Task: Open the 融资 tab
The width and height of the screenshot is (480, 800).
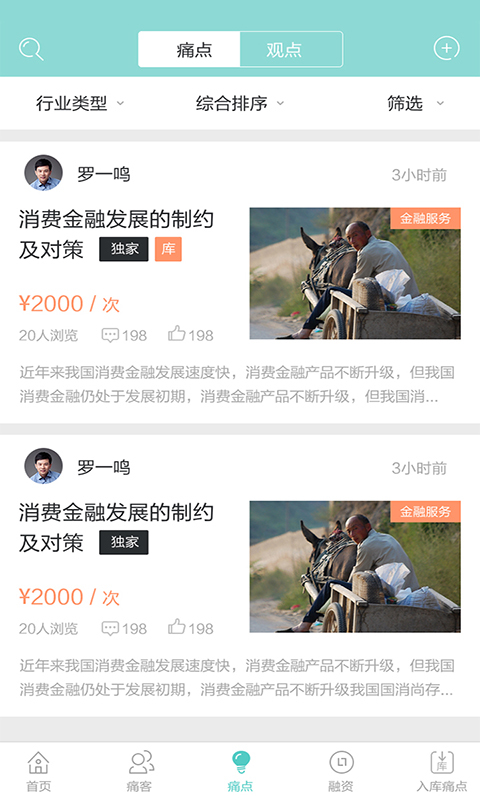Action: 341,771
